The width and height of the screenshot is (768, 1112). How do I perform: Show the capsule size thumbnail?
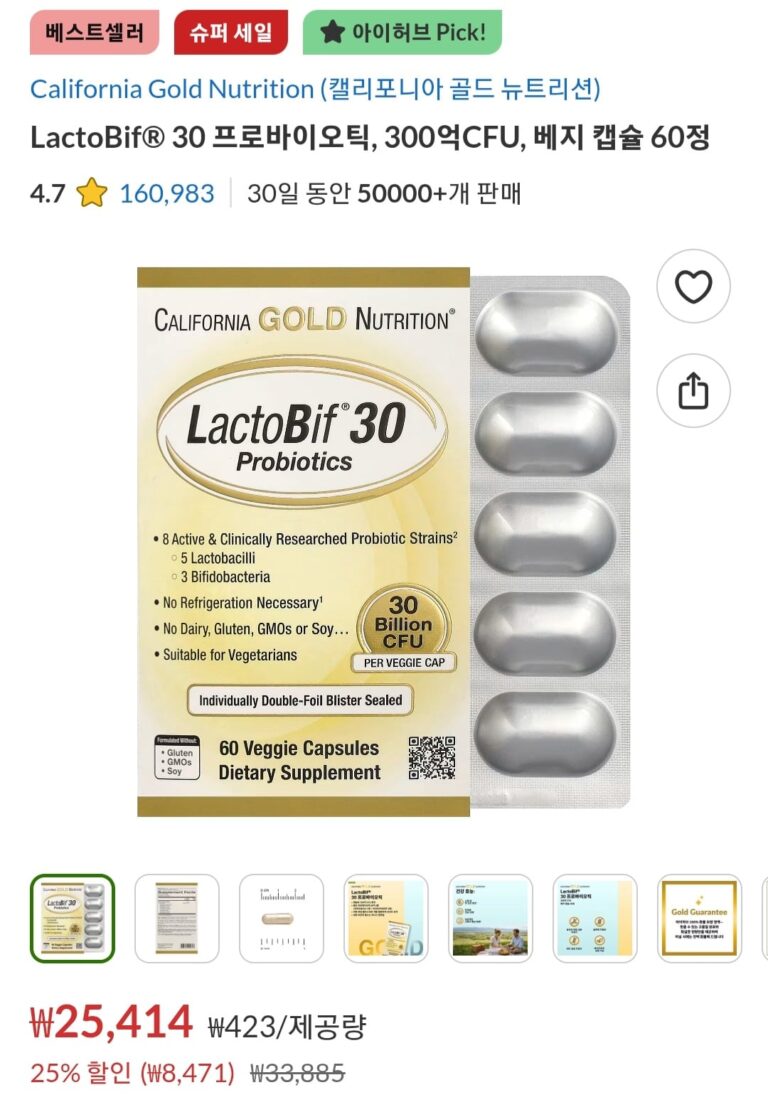281,918
